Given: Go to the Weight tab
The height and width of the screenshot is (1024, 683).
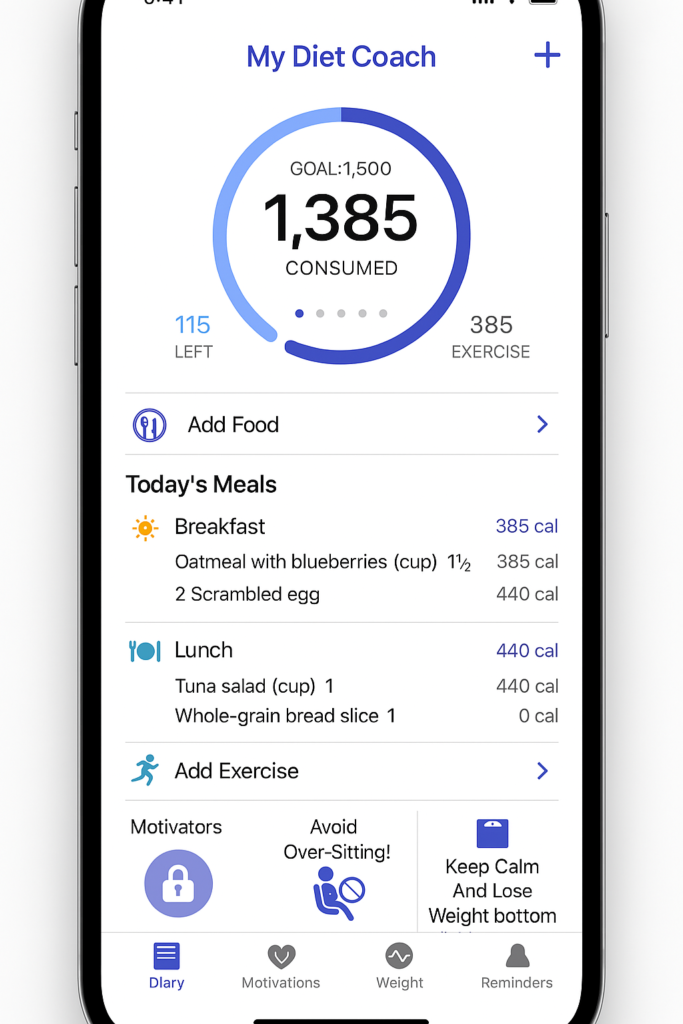Looking at the screenshot, I should coord(399,966).
